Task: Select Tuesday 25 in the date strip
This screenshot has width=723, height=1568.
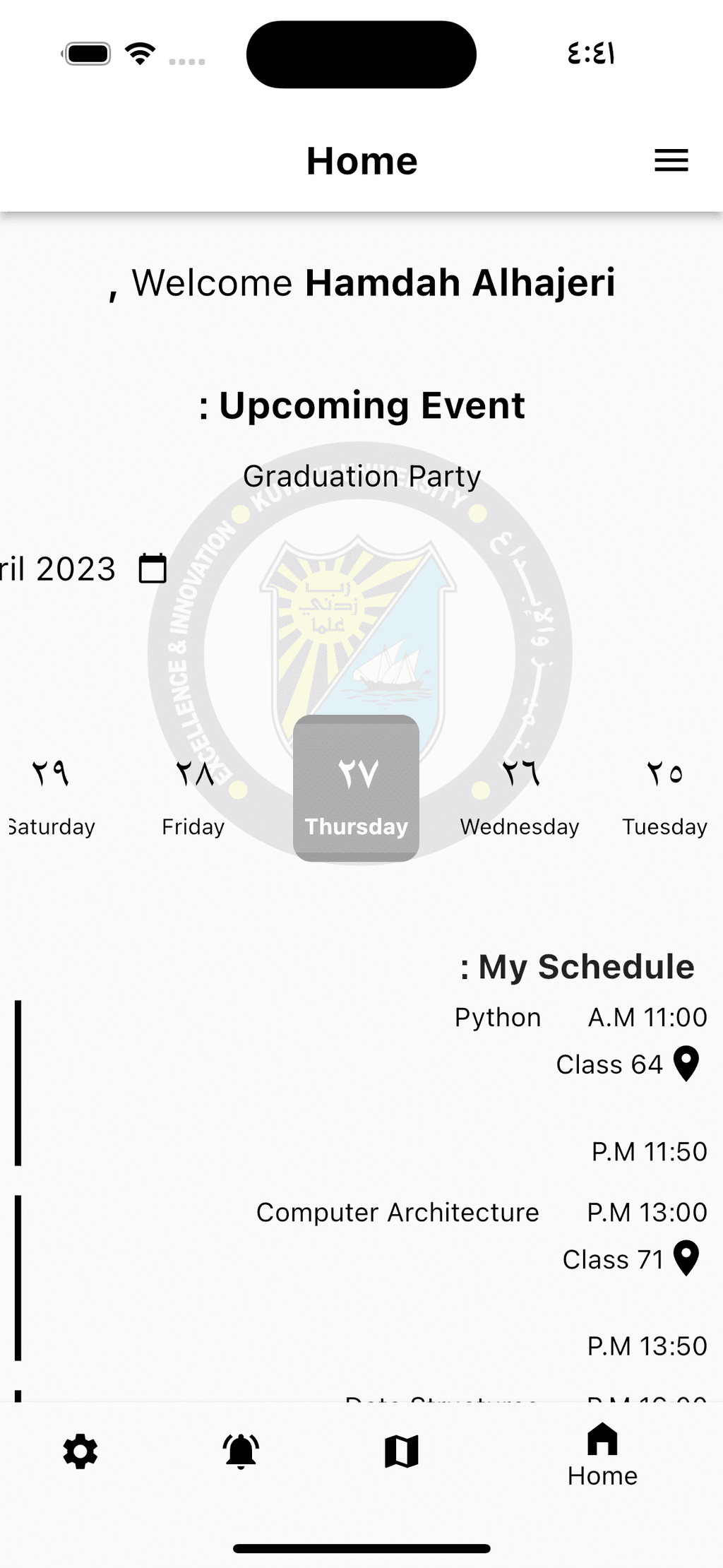Action: [x=664, y=795]
